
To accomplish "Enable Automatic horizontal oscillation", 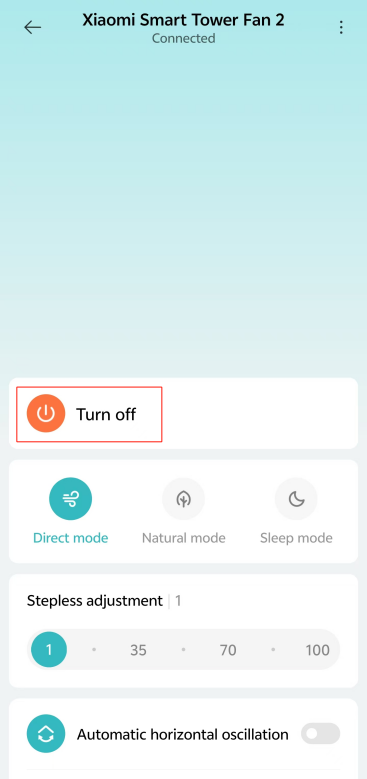I will pyautogui.click(x=320, y=734).
